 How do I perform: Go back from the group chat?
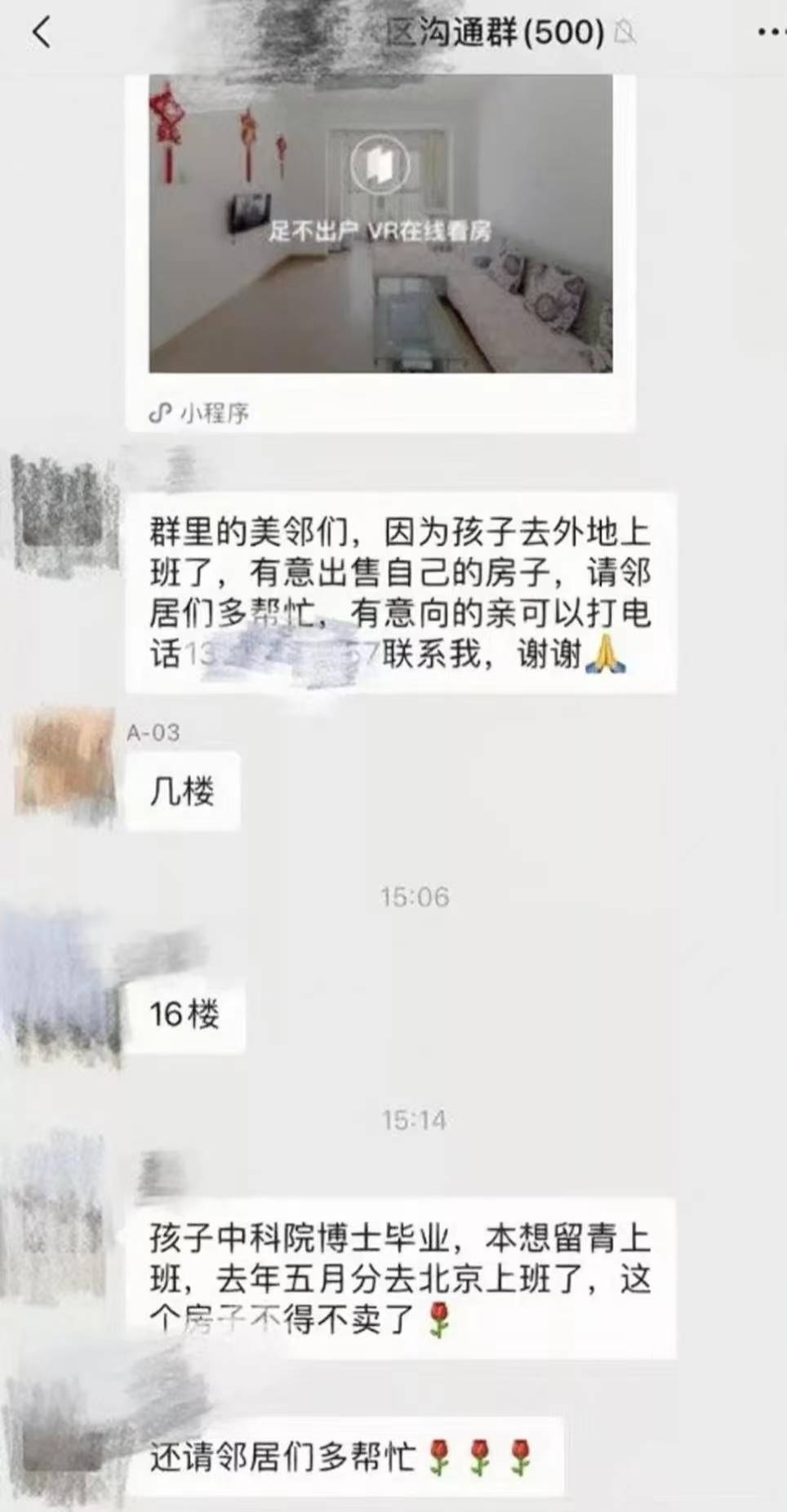click(x=41, y=33)
